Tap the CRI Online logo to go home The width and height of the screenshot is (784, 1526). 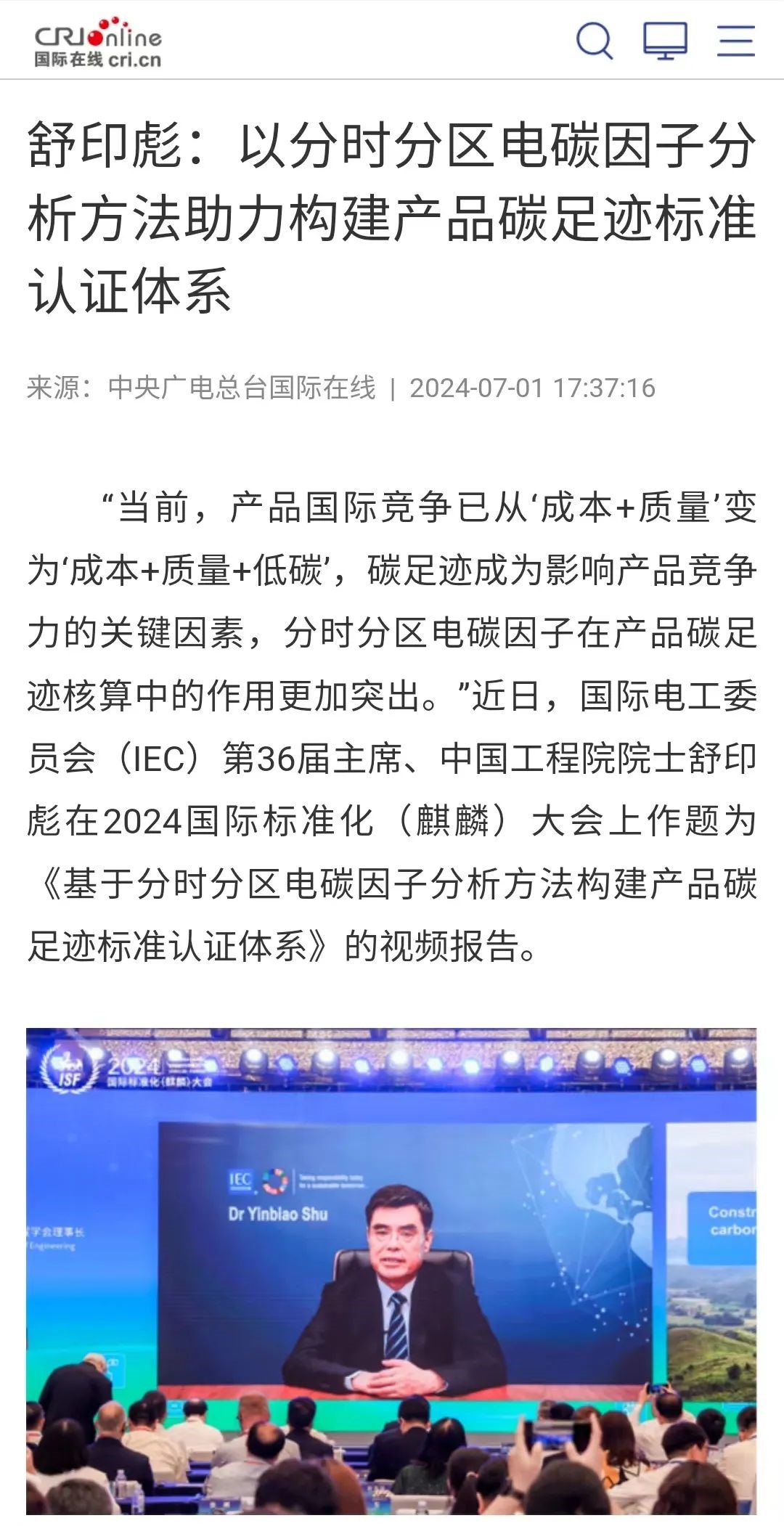coord(98,44)
